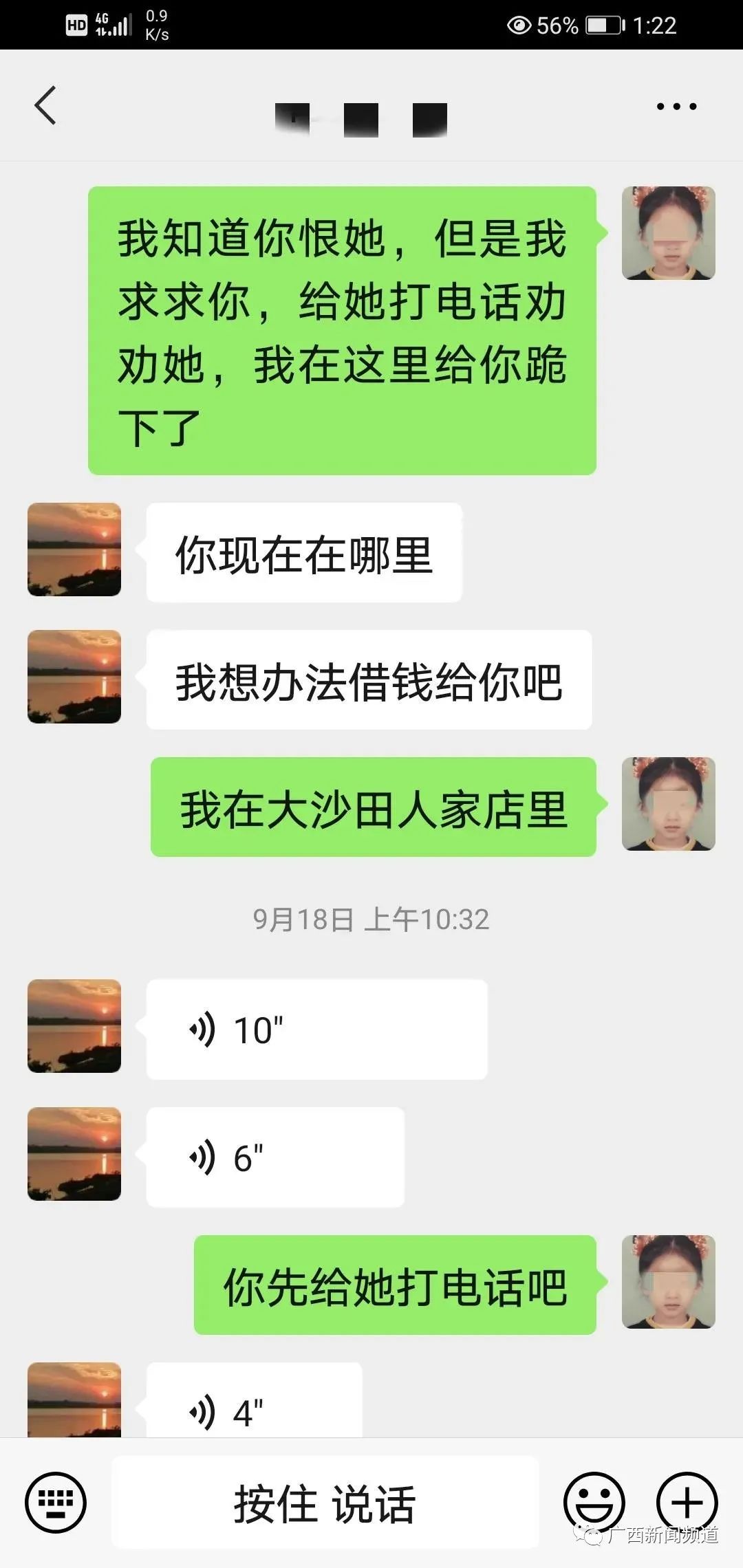Play the 10-second voice message

pyautogui.click(x=316, y=1030)
